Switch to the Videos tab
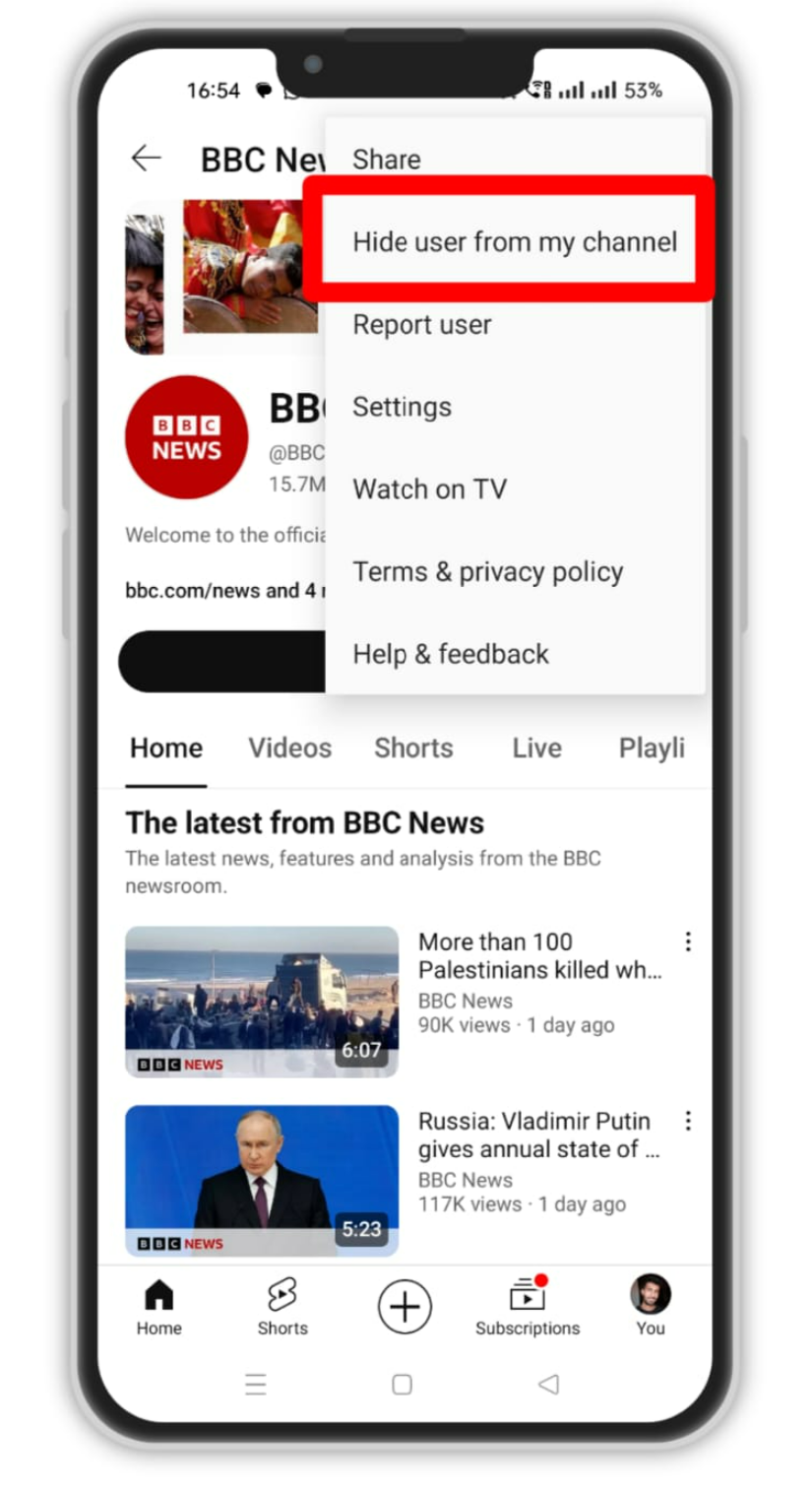This screenshot has width=812, height=1494. coord(289,748)
